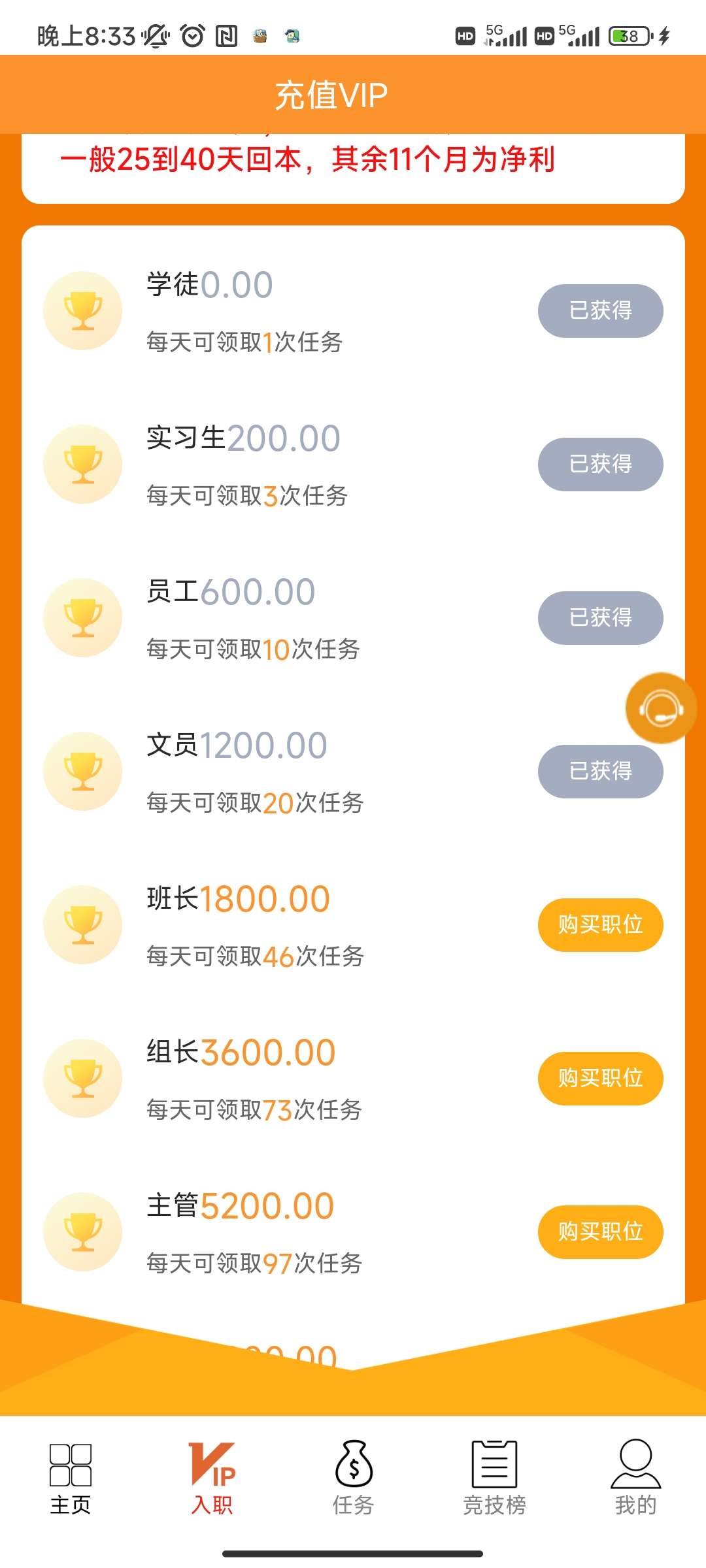
Task: Open the 任务 tab
Action: click(353, 1478)
